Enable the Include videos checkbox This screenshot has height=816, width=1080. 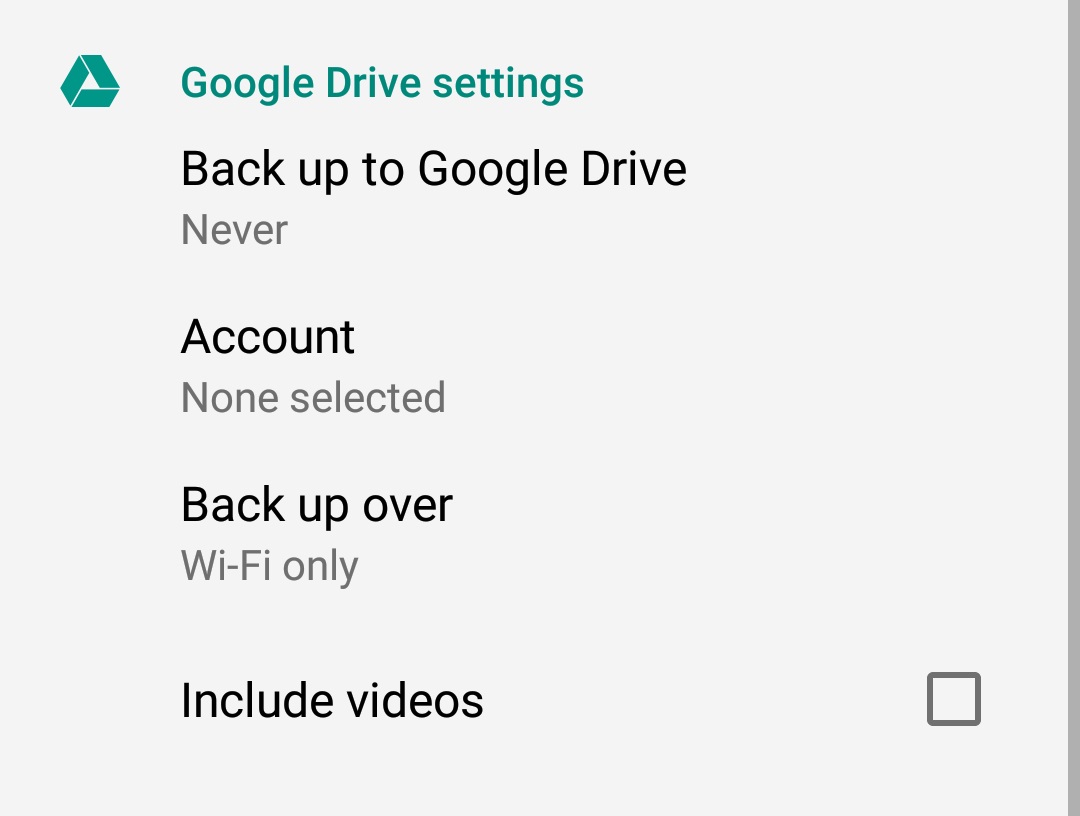pyautogui.click(x=953, y=699)
